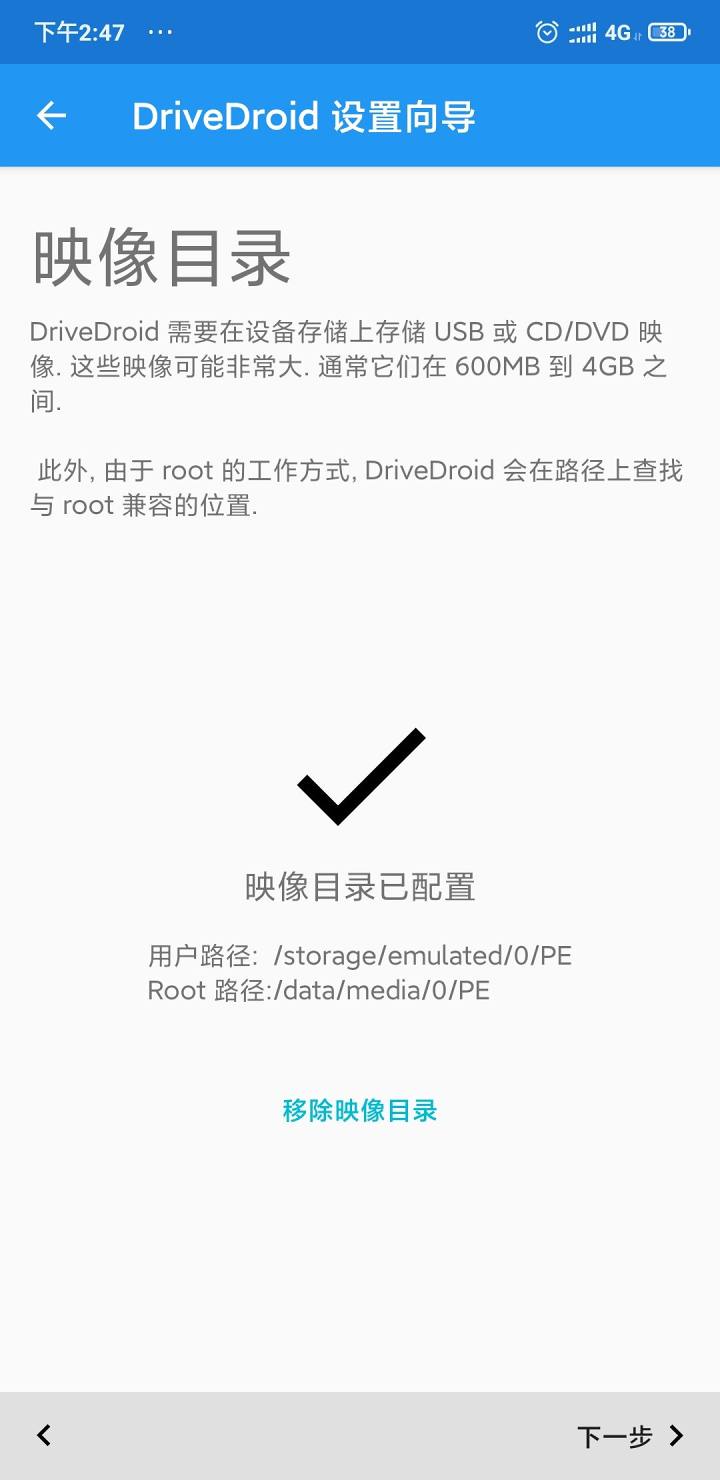The height and width of the screenshot is (1480, 720).
Task: Tap the bottom navigation bar
Action: [360, 1435]
